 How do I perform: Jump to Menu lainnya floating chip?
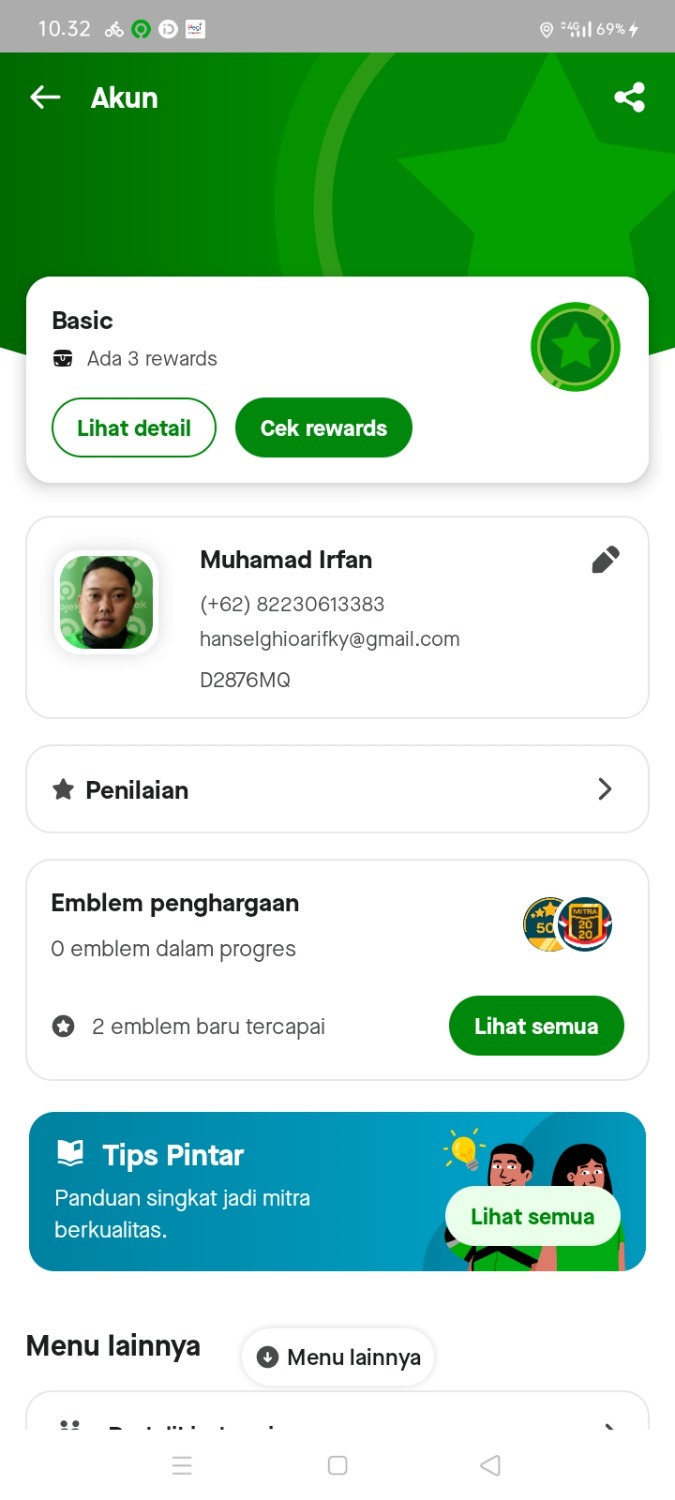[338, 1357]
